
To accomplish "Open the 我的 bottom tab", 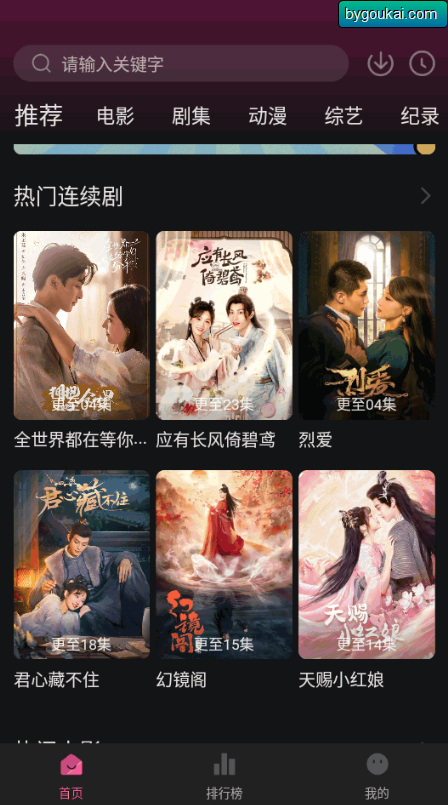I will coord(377,776).
